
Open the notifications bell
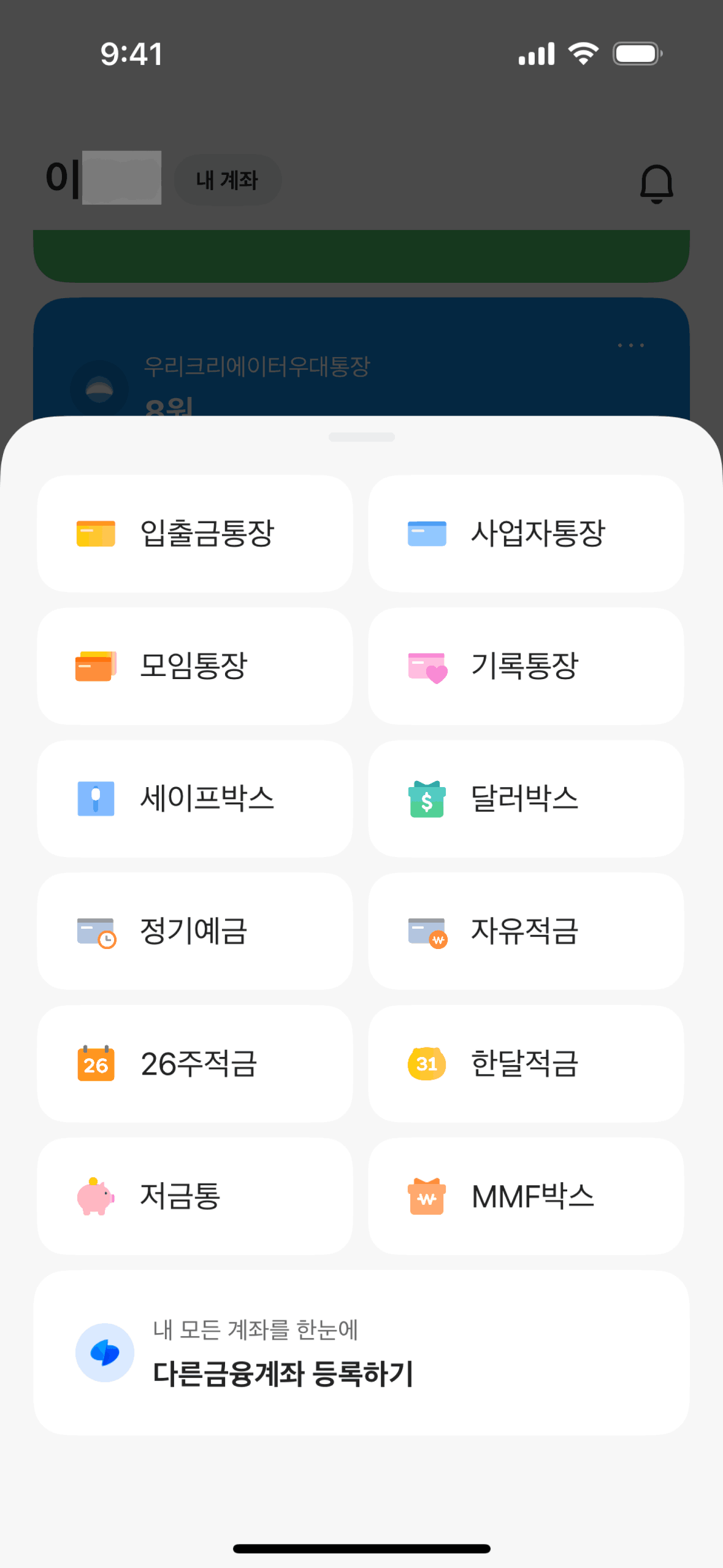coord(656,183)
